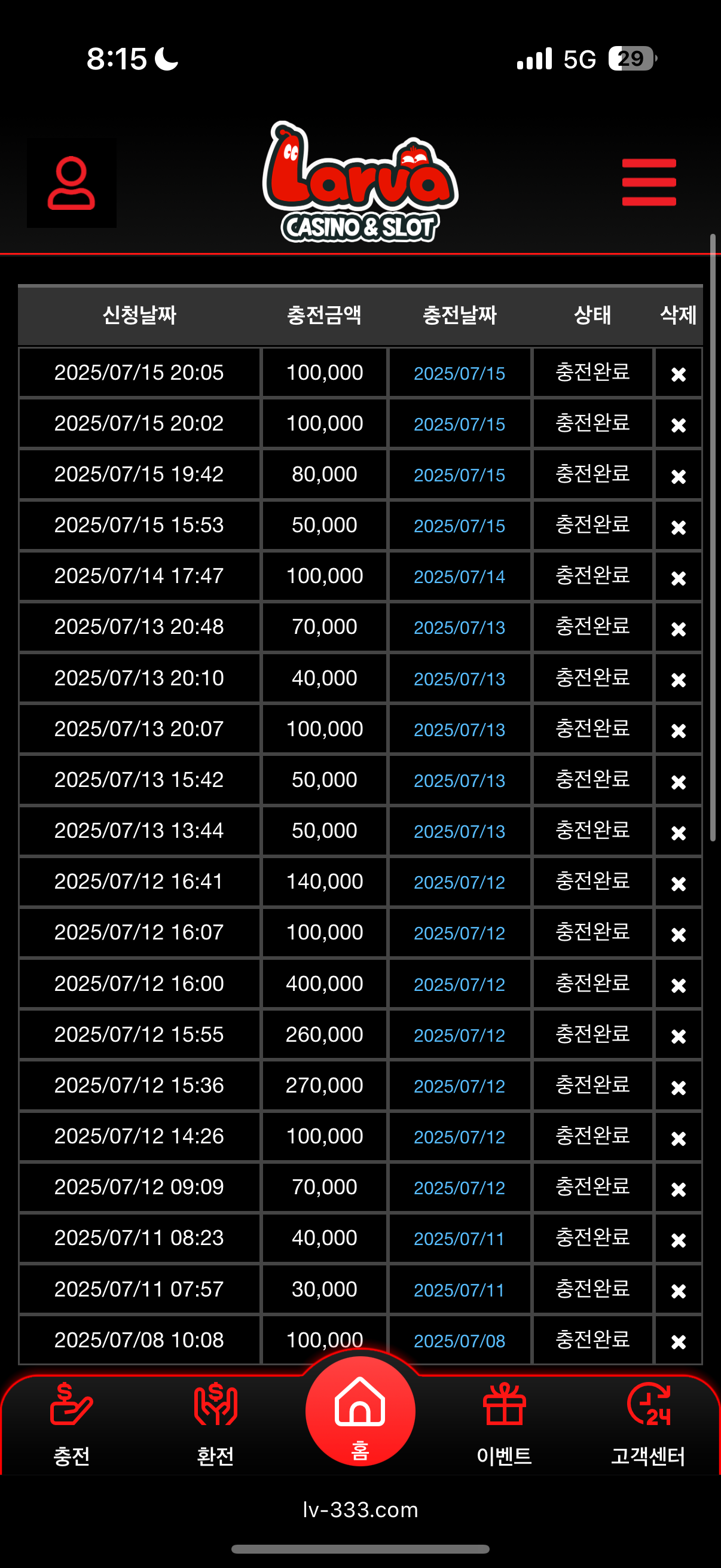Delete the 2025/07/12 16:41 record
The width and height of the screenshot is (721, 1568).
pos(678,883)
